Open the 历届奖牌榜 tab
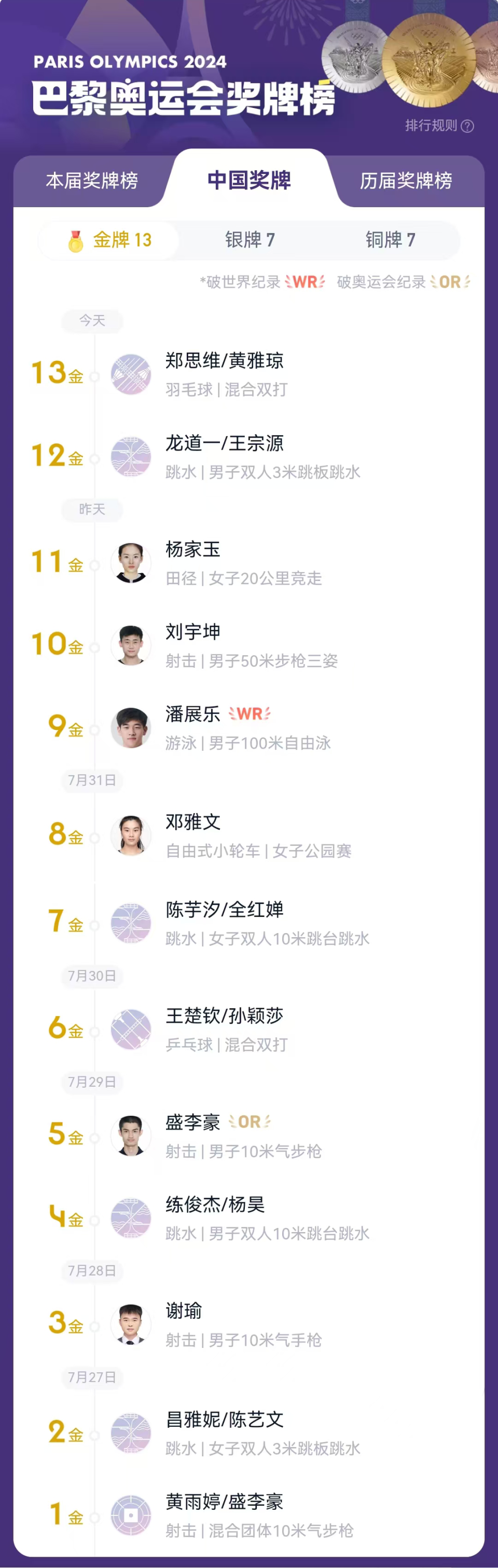Screen dimensions: 498x1568 coord(406,181)
